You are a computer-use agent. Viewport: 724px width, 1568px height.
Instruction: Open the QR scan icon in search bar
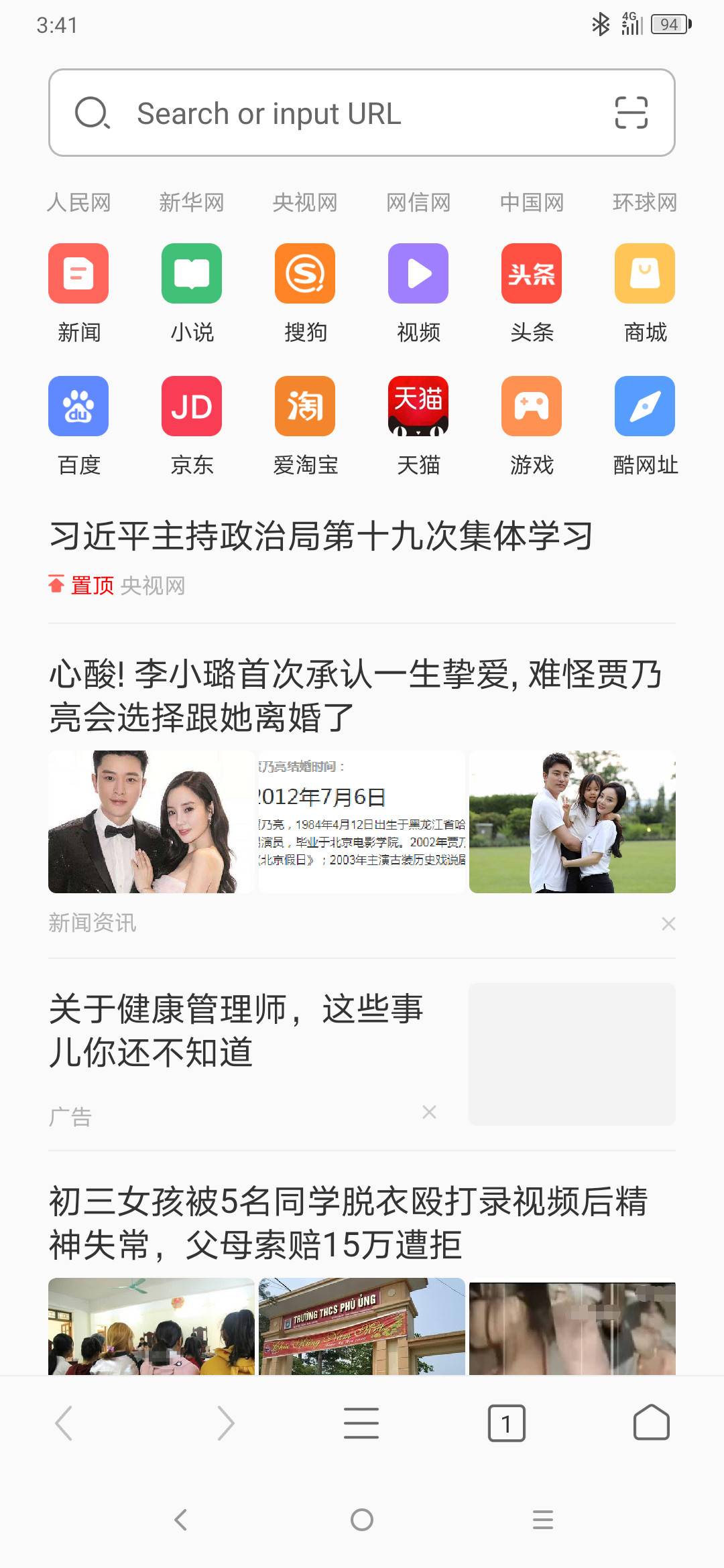[x=631, y=113]
